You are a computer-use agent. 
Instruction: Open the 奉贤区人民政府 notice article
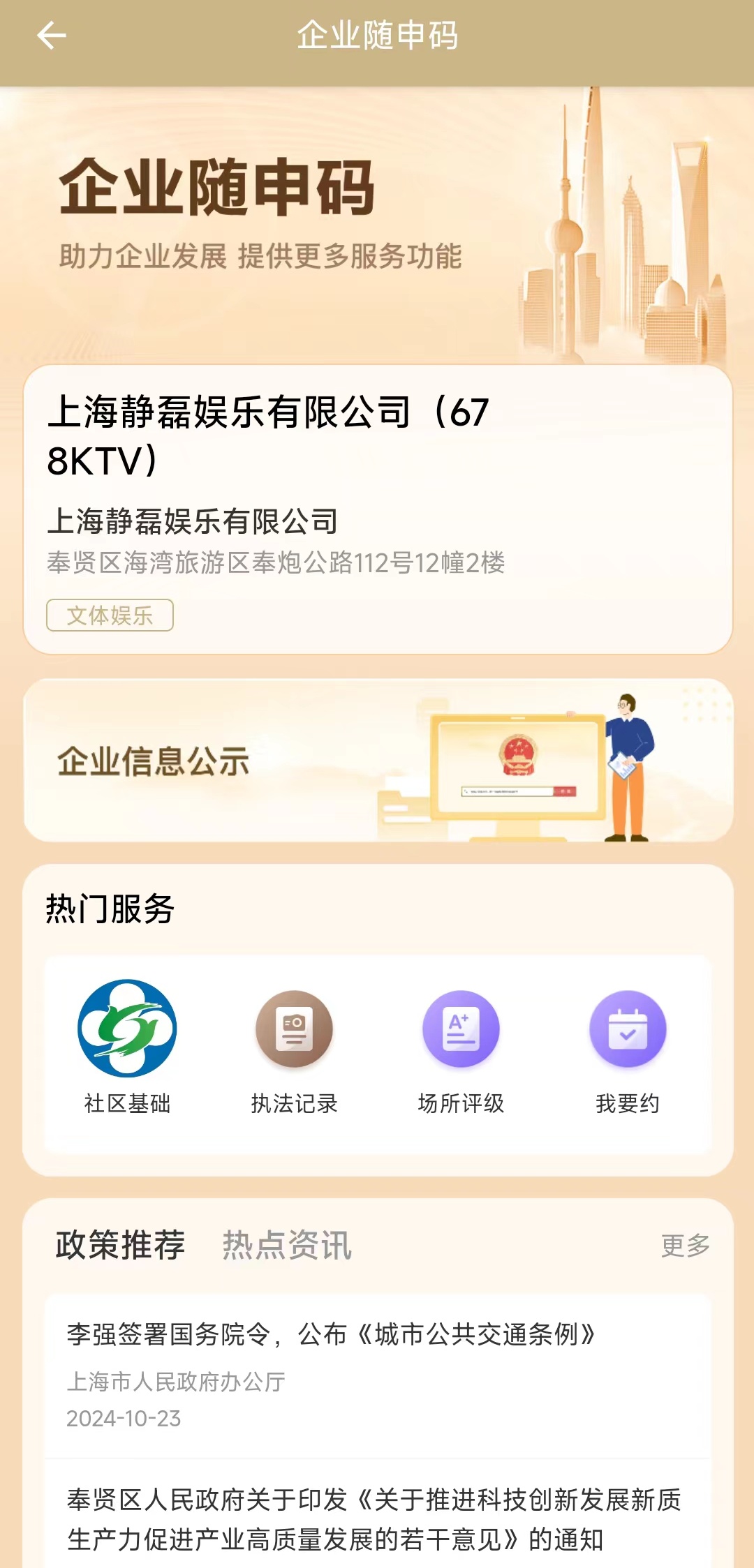pos(374,1519)
